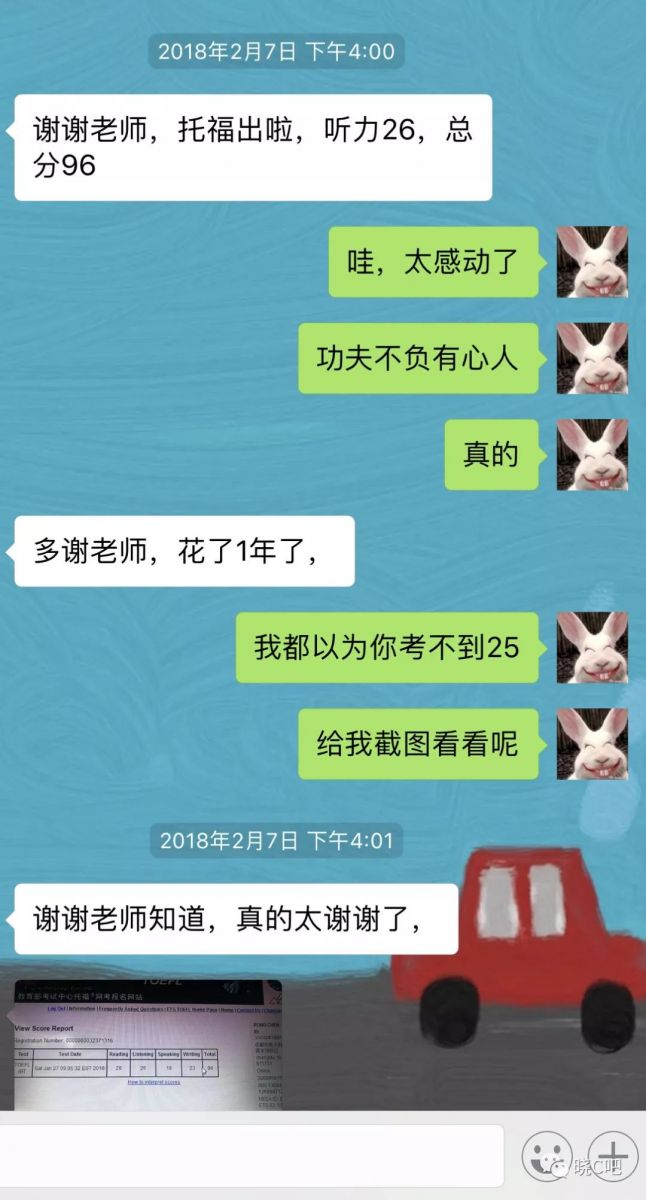Open the TOEFL score report image
This screenshot has width=646, height=1200.
coord(148,1044)
